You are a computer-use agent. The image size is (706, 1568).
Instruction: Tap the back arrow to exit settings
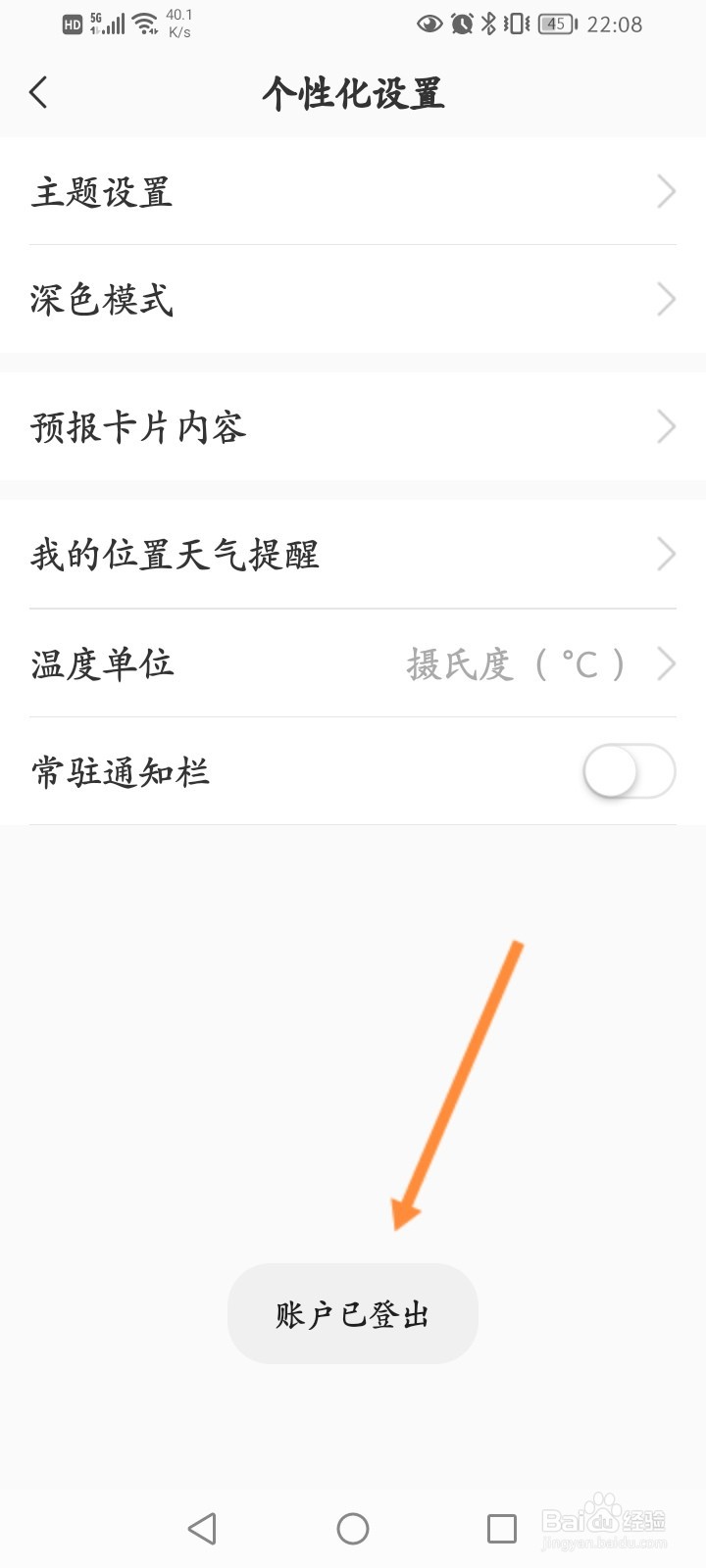pos(39,93)
